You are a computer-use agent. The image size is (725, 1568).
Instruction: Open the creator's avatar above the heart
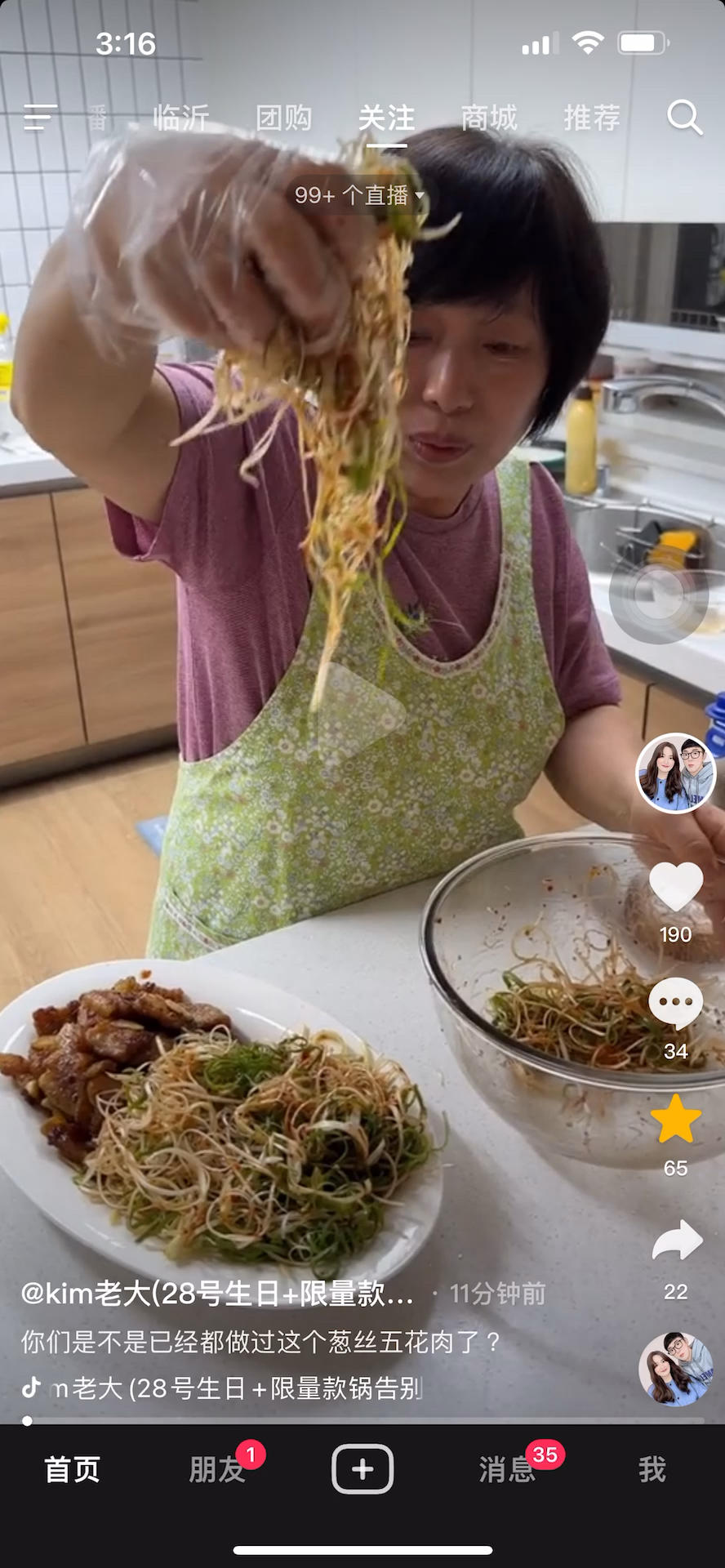coord(676,773)
